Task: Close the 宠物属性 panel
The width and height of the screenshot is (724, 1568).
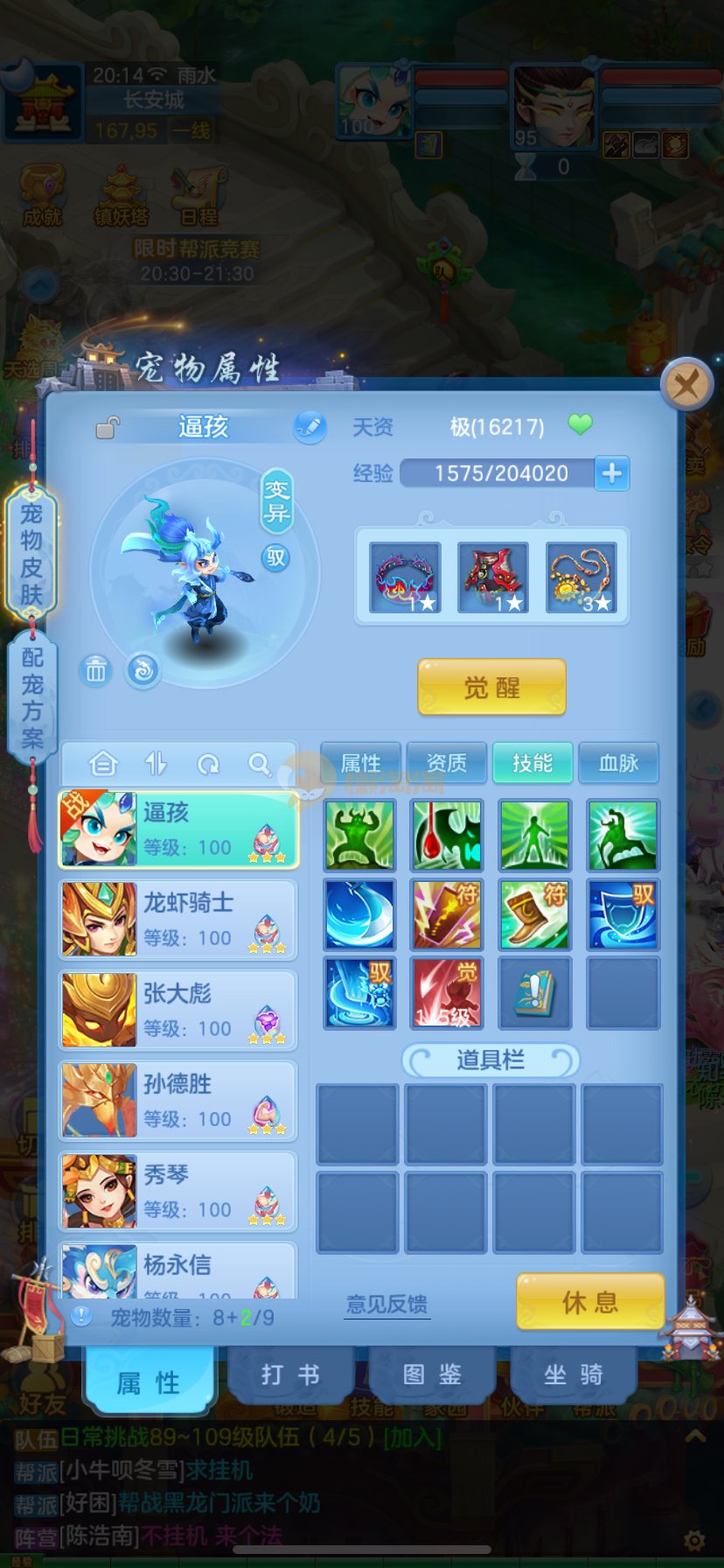Action: coord(686,384)
